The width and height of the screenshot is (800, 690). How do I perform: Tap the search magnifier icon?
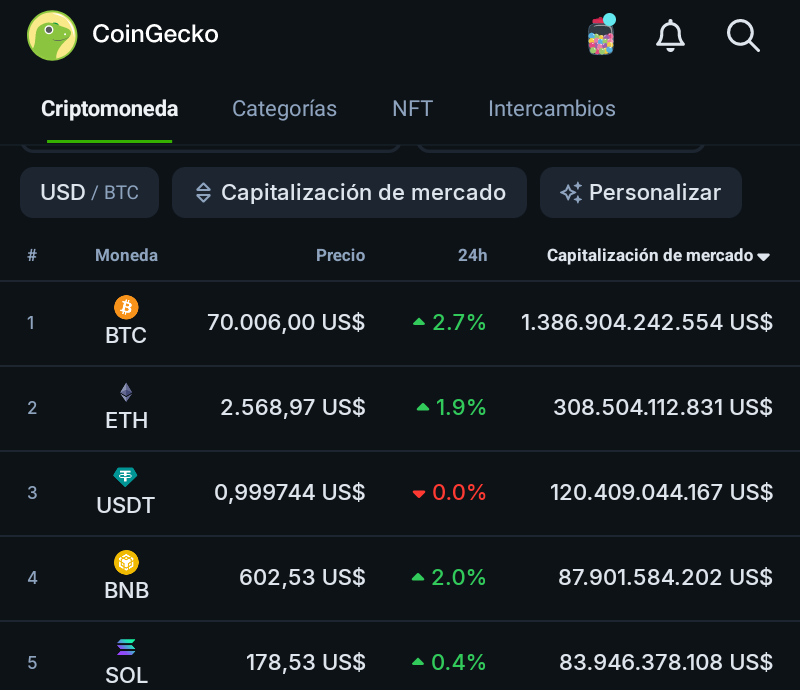743,35
